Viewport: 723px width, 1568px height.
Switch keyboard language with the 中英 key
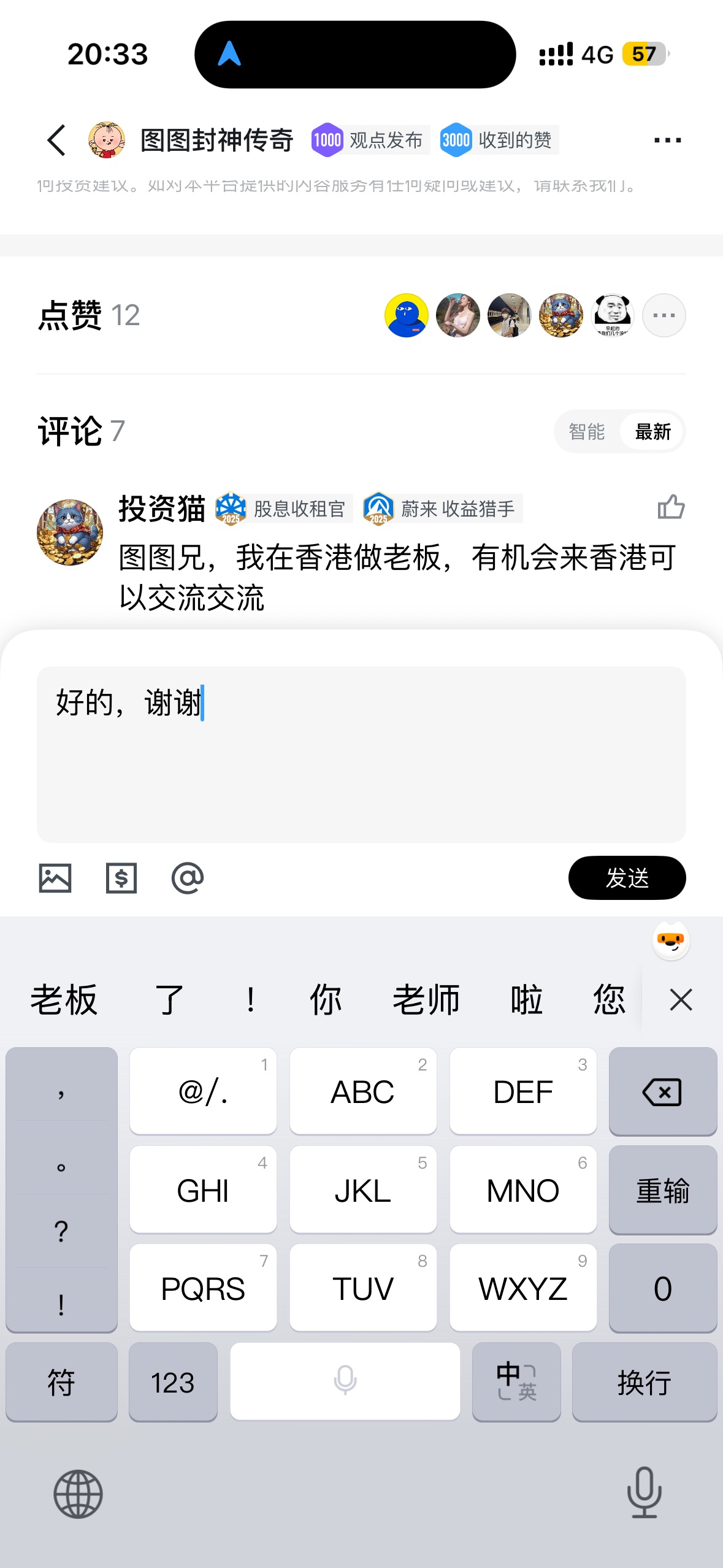pyautogui.click(x=516, y=1382)
